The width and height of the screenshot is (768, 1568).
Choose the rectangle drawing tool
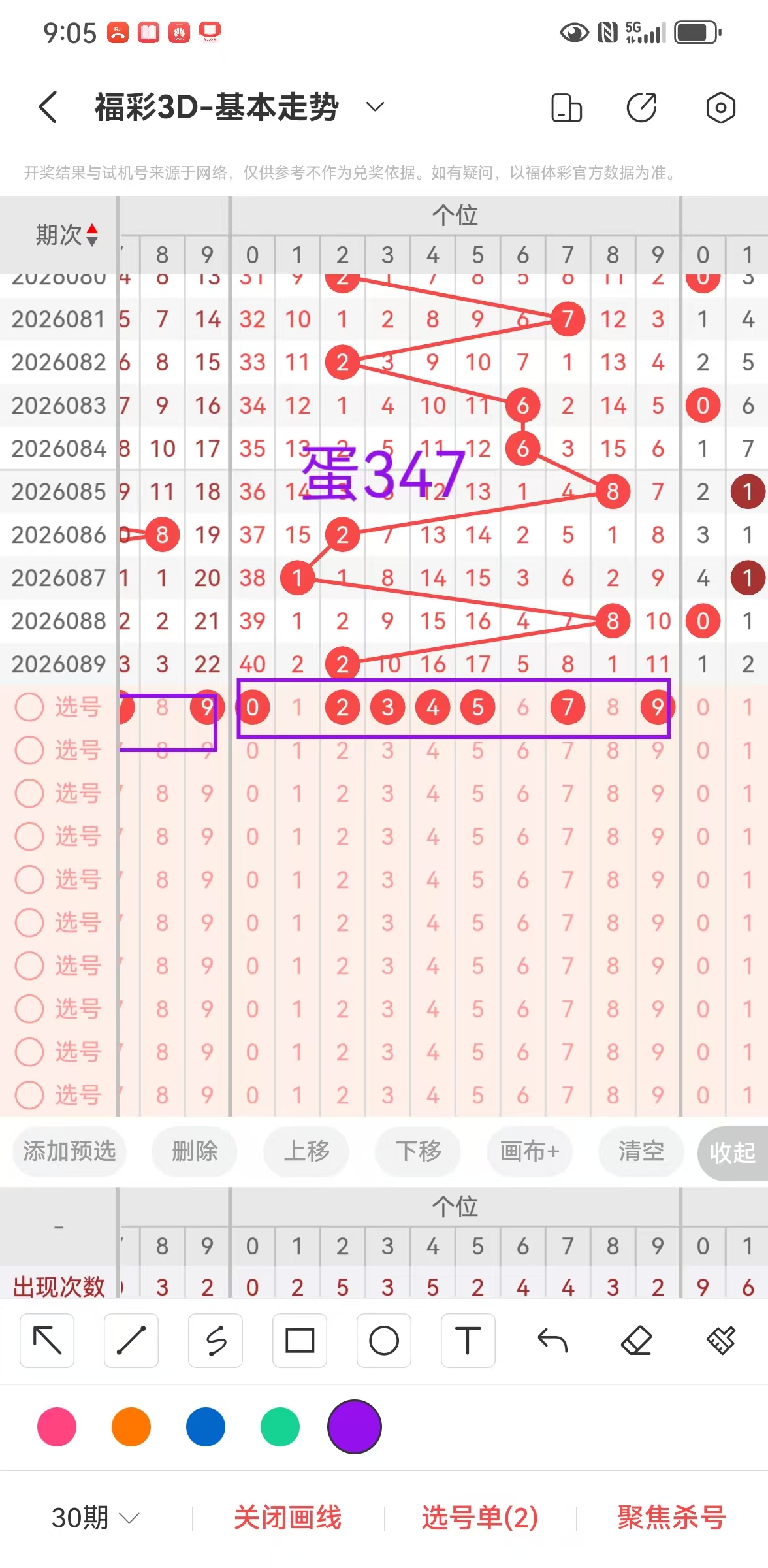point(300,1341)
